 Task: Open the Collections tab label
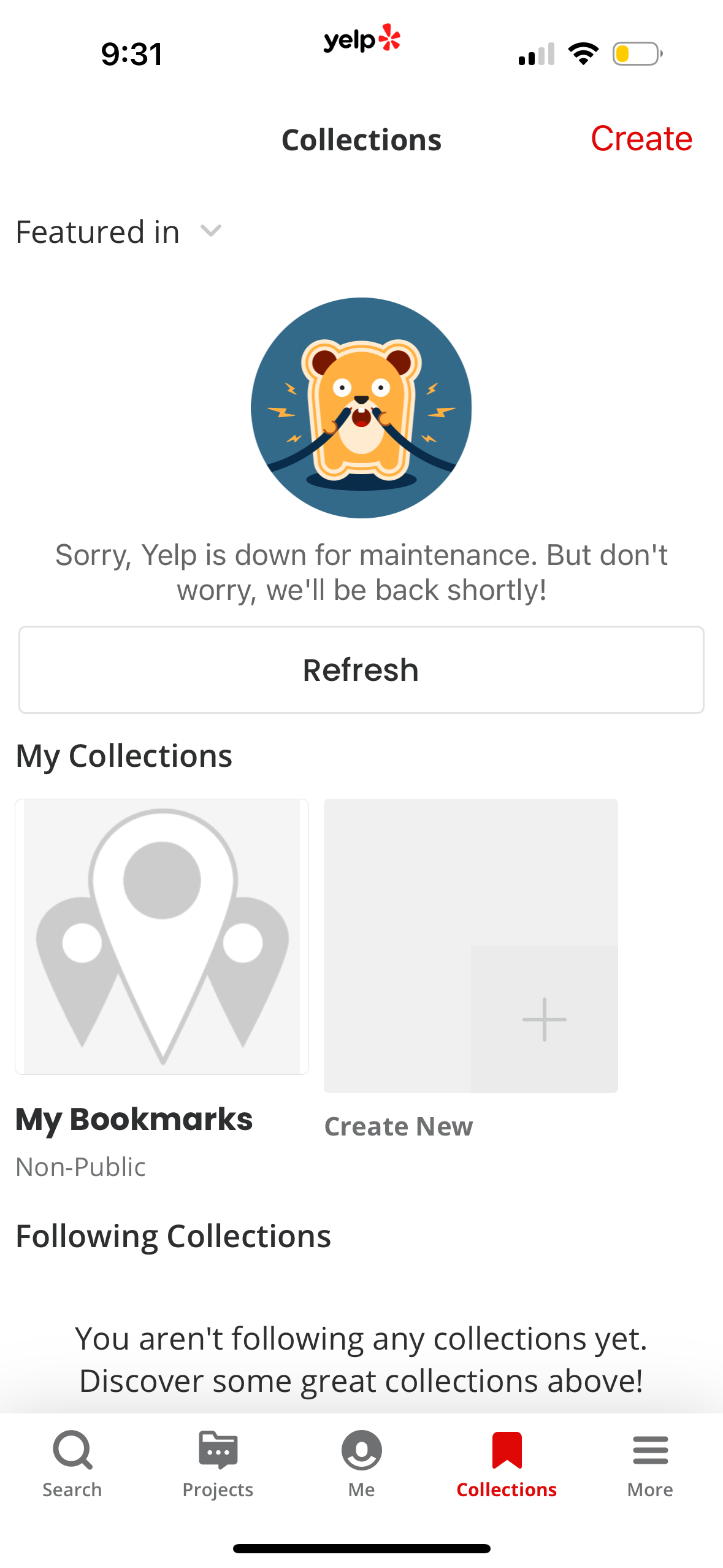tap(506, 1489)
